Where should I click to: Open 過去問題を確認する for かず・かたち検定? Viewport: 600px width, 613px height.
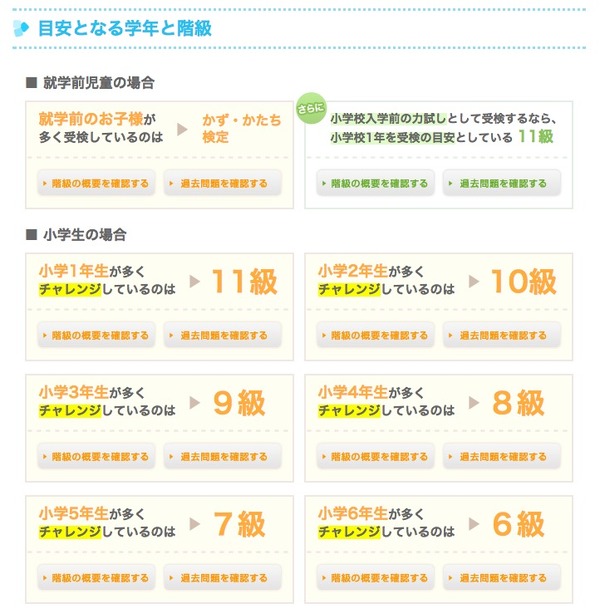point(222,184)
